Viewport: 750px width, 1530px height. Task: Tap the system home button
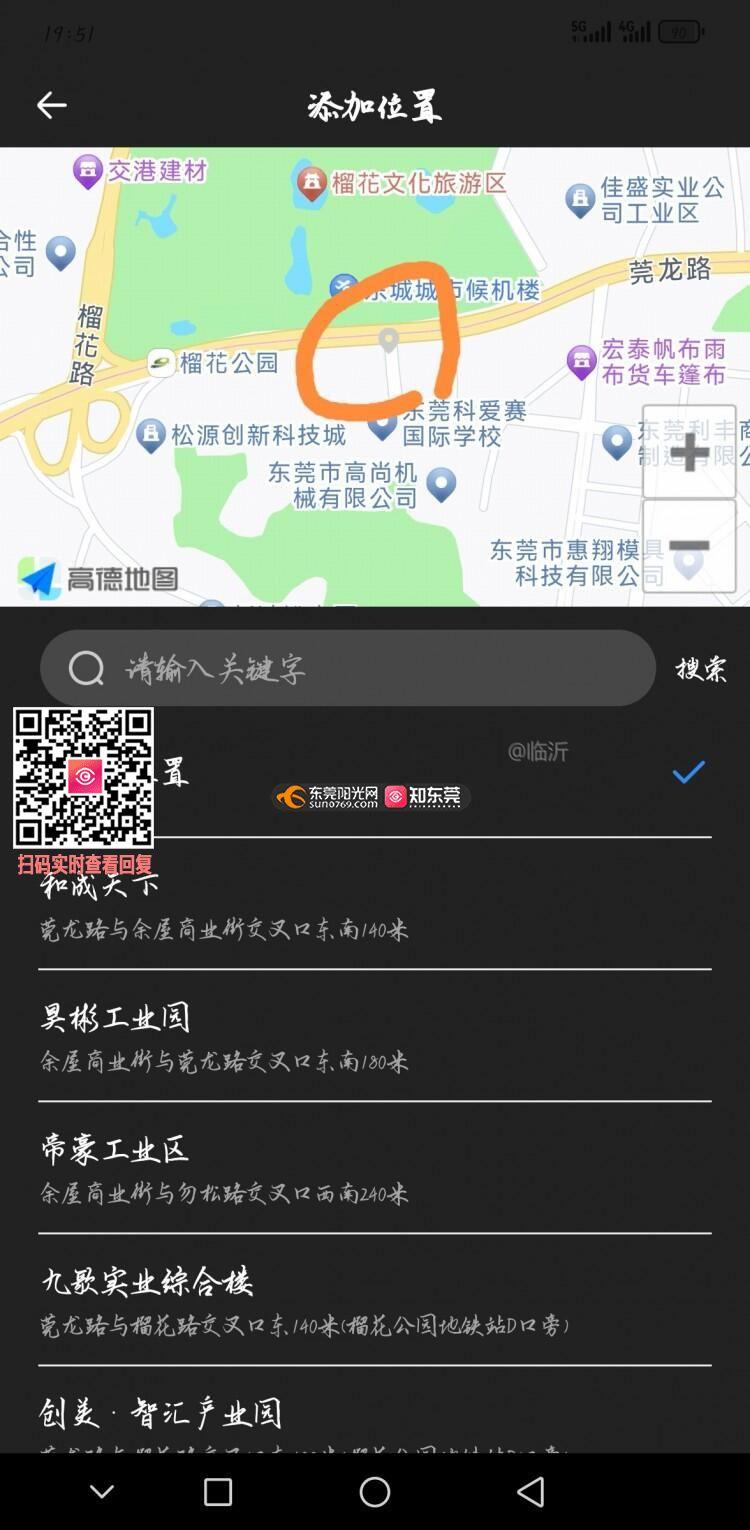pyautogui.click(x=375, y=1492)
